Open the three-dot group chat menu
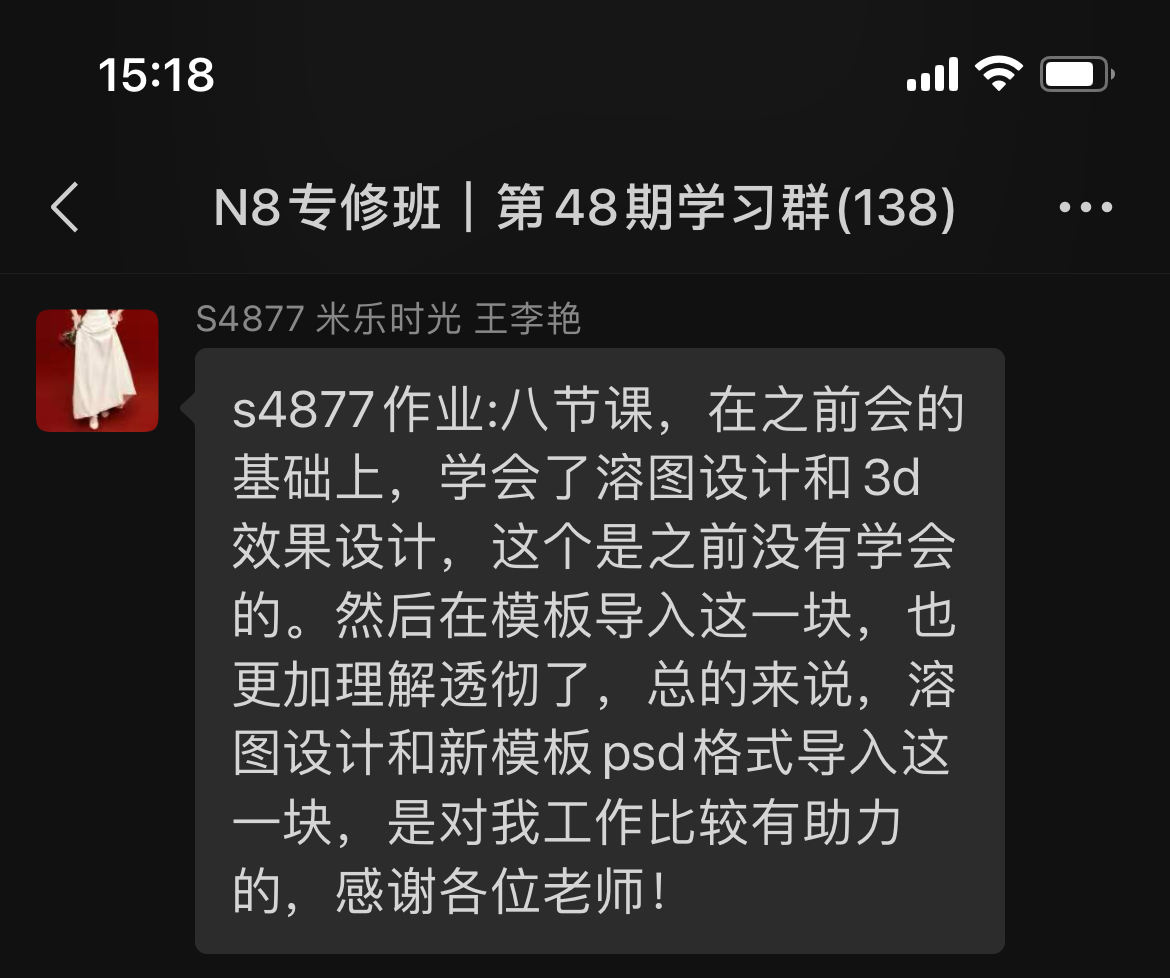1170x978 pixels. (x=1085, y=208)
